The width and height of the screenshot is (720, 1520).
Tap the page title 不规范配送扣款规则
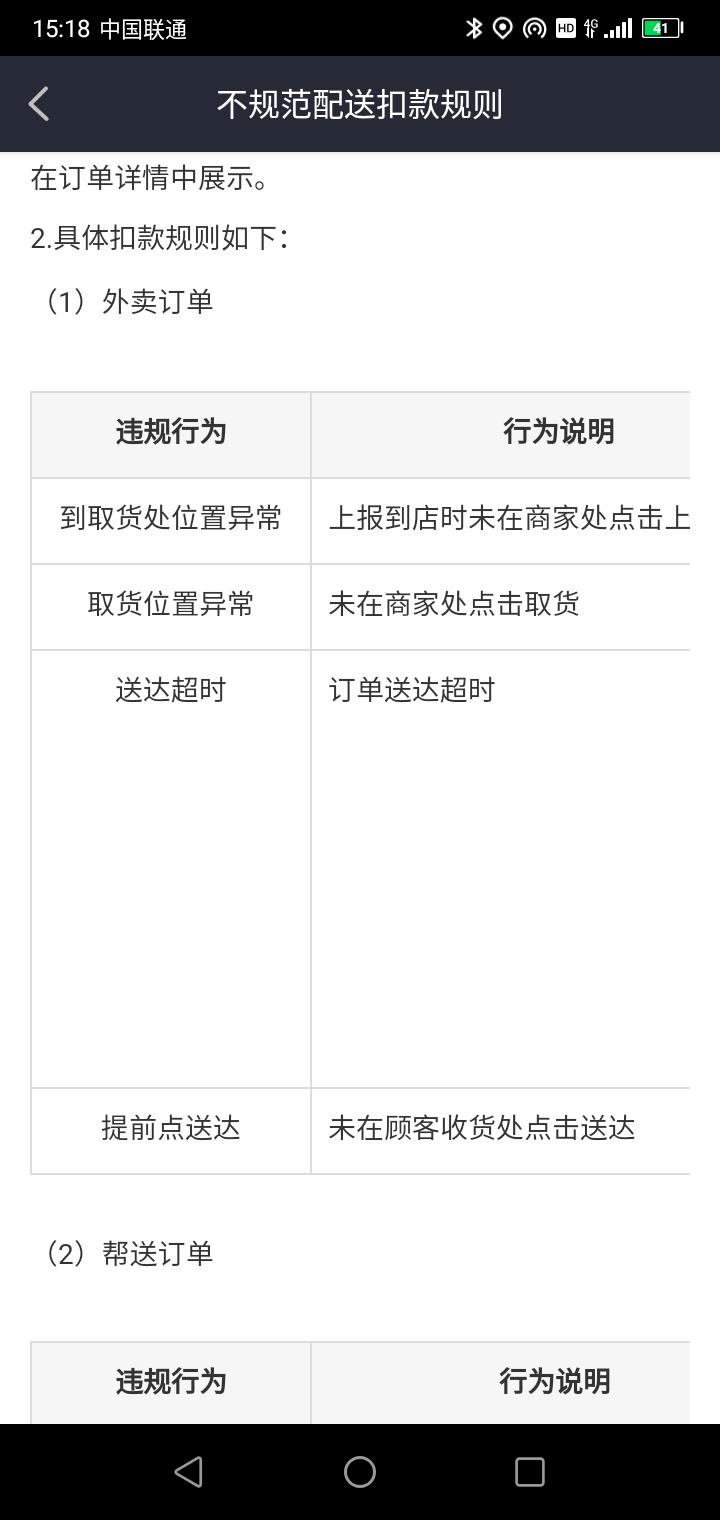pyautogui.click(x=360, y=103)
